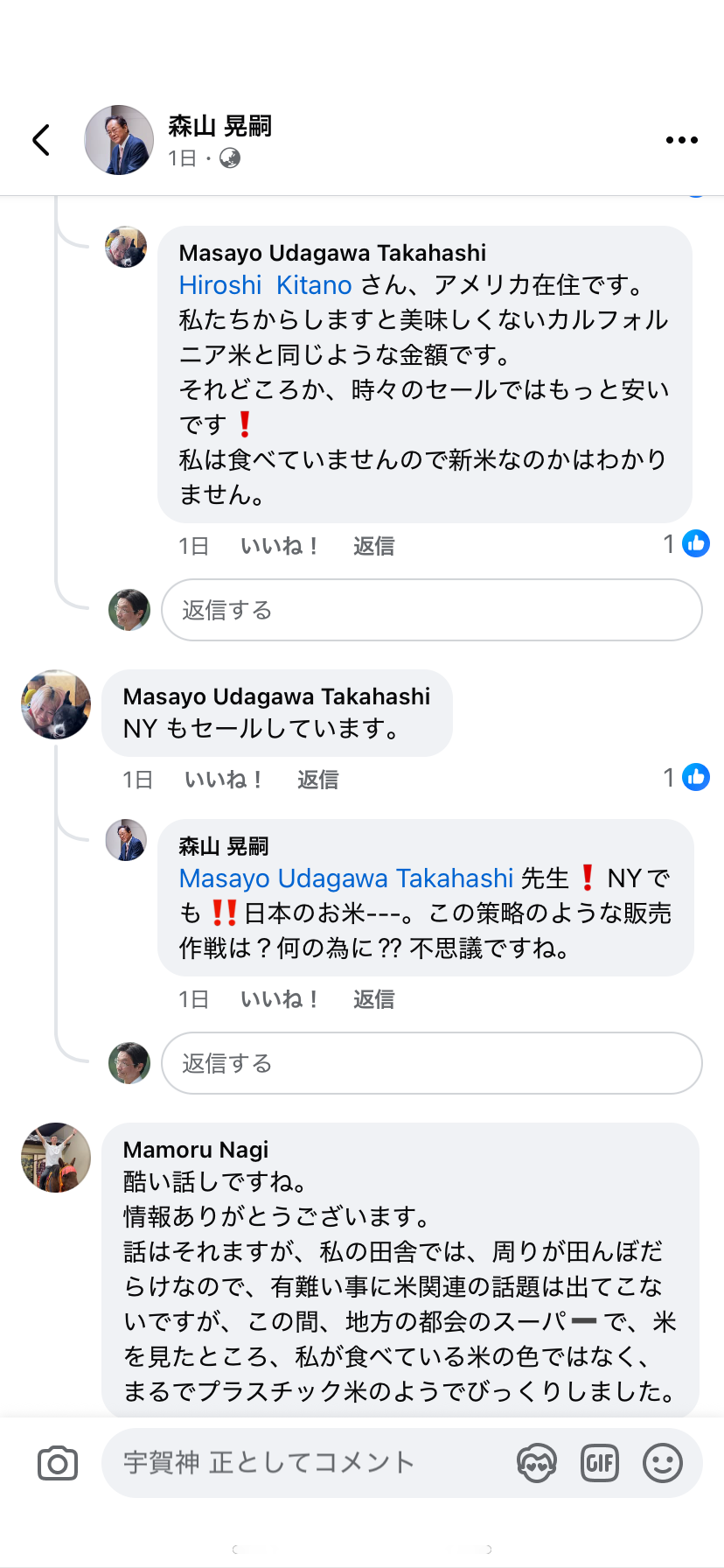Open 森山 晃嗣's profile picture in header
Image resolution: width=724 pixels, height=1568 pixels.
tap(119, 140)
